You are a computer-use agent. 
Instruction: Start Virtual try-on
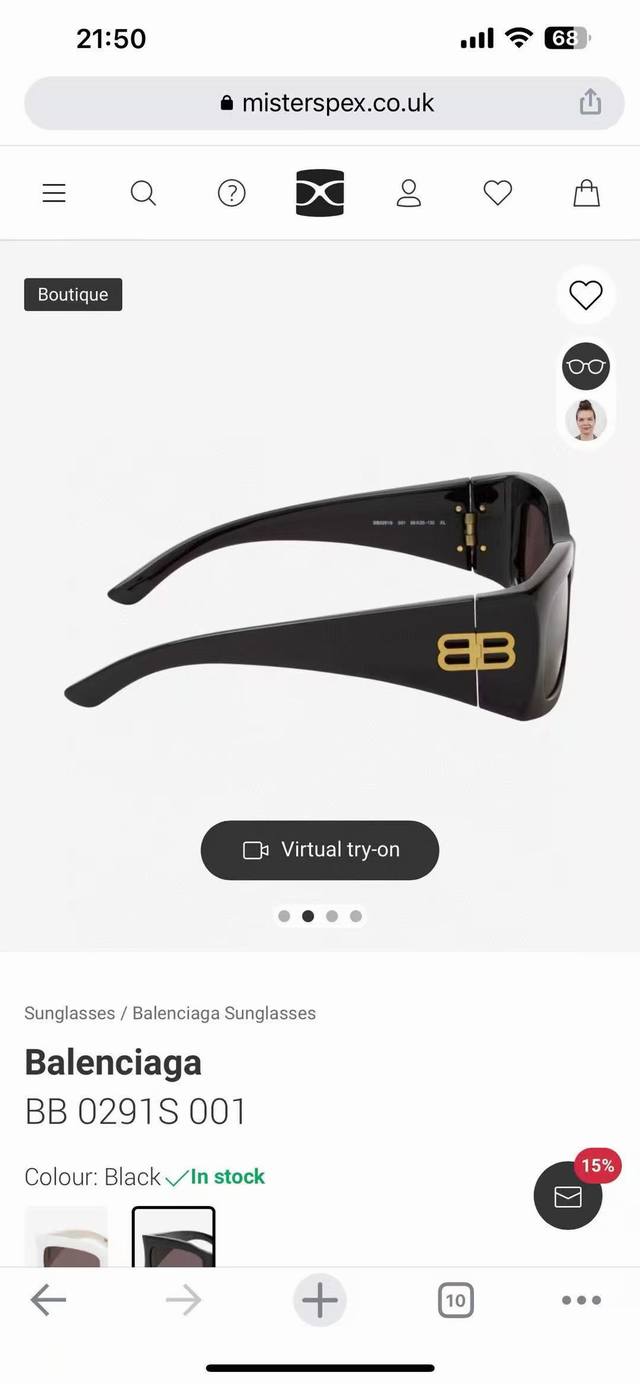click(320, 850)
